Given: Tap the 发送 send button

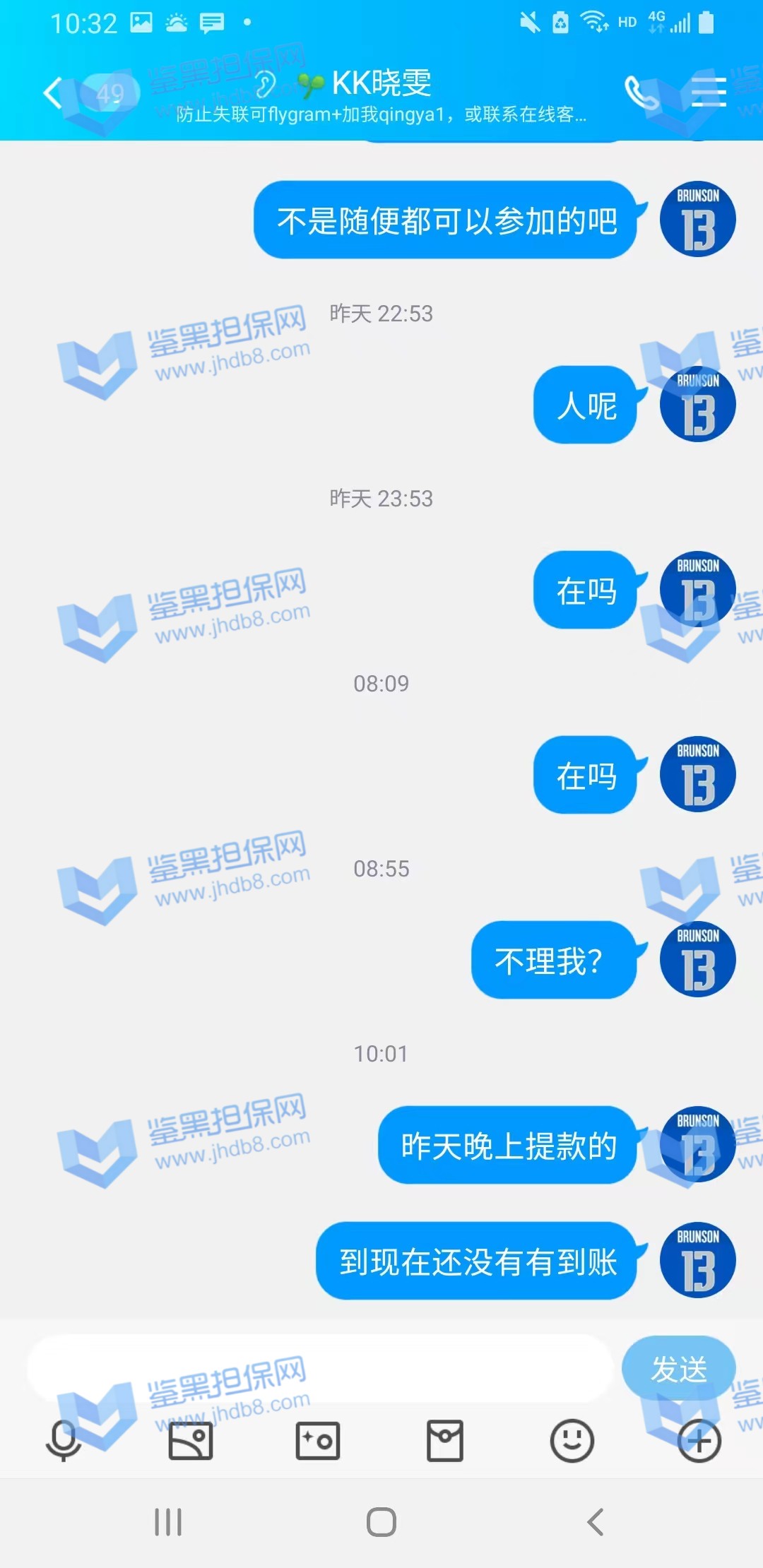Looking at the screenshot, I should (x=678, y=1368).
